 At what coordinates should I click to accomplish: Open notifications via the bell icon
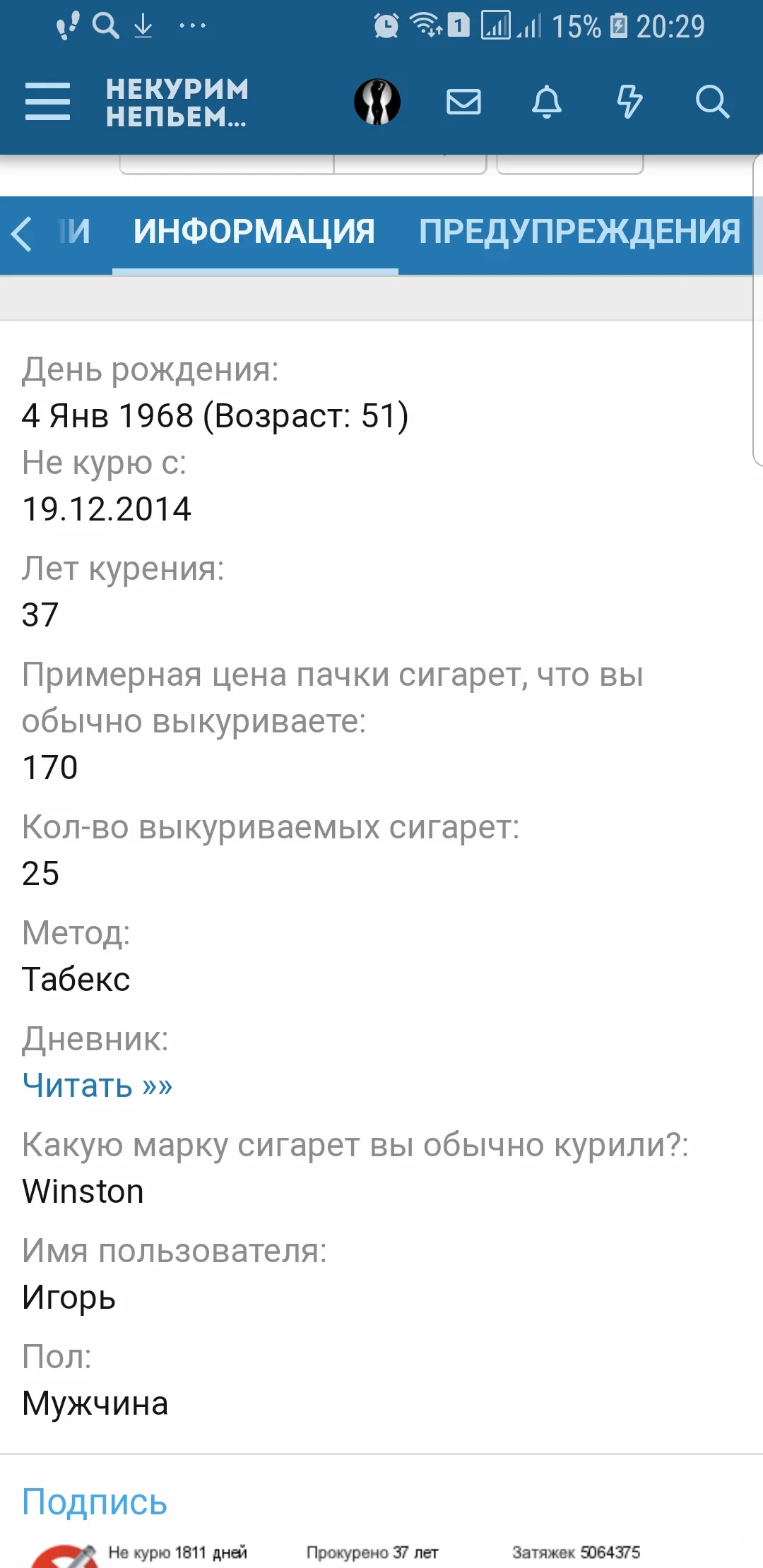(547, 102)
